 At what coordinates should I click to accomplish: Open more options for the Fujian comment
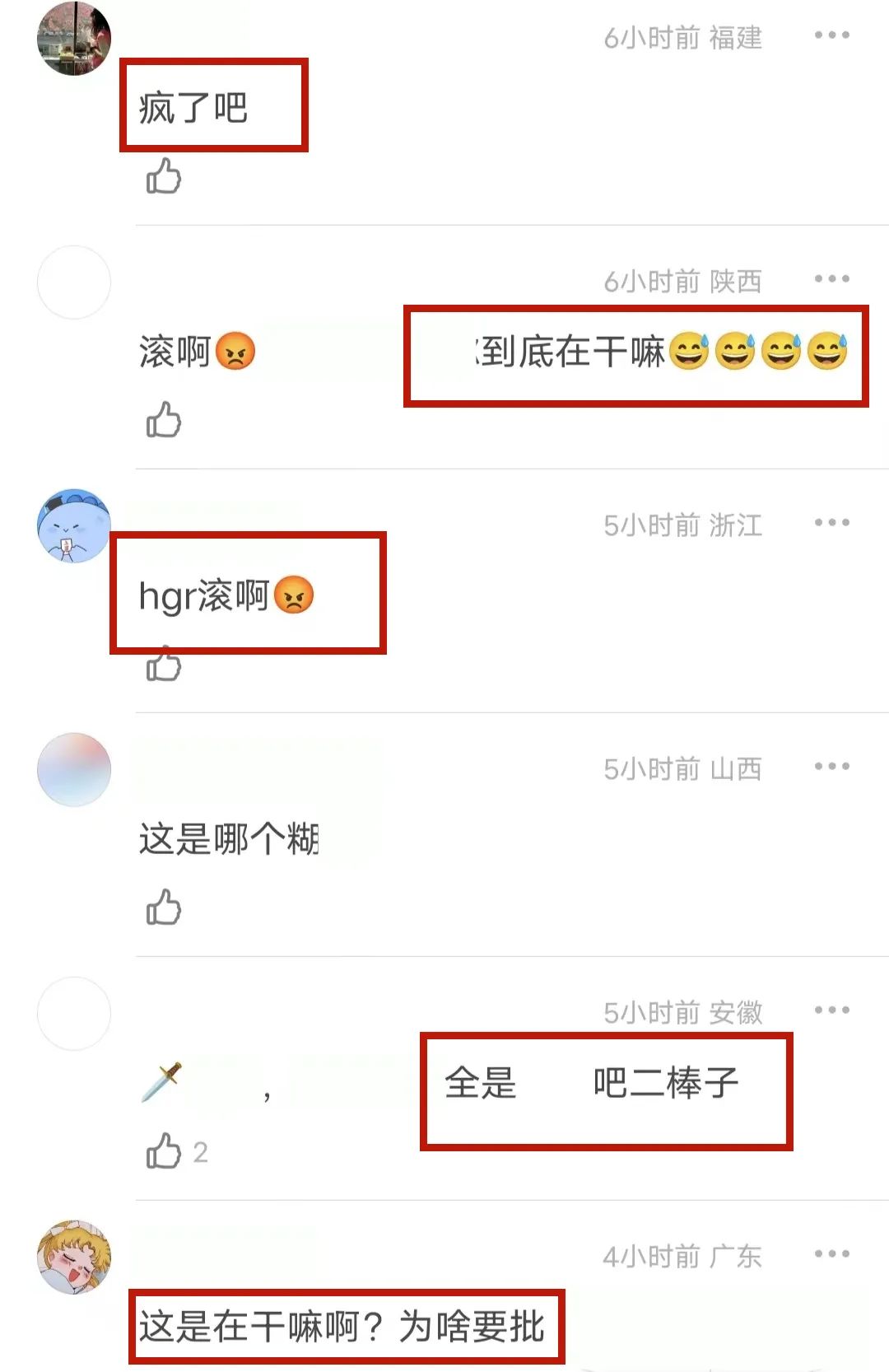click(833, 35)
